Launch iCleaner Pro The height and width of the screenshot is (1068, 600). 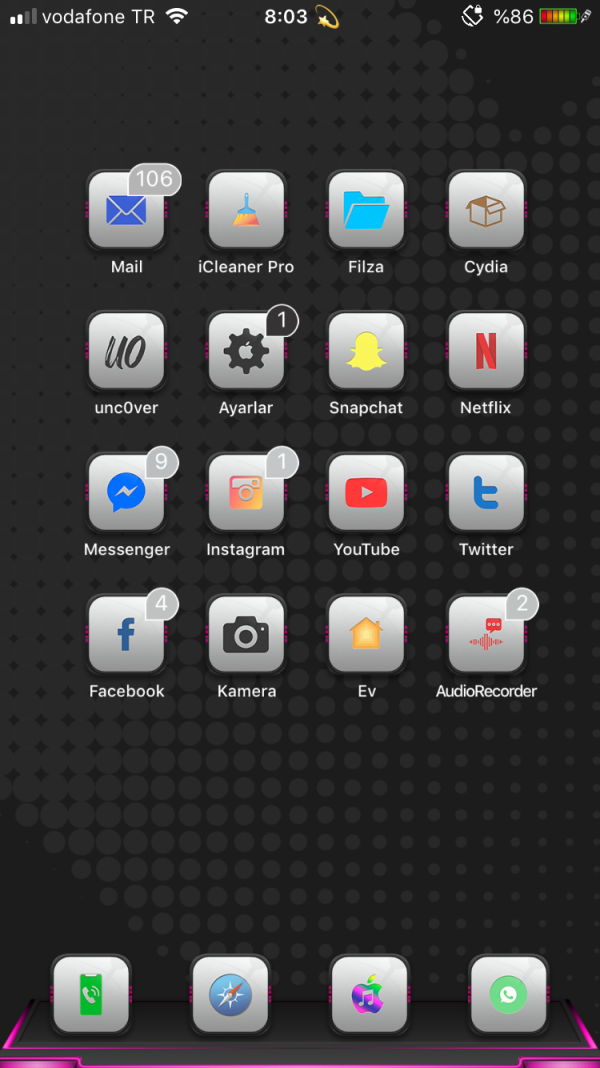click(246, 210)
